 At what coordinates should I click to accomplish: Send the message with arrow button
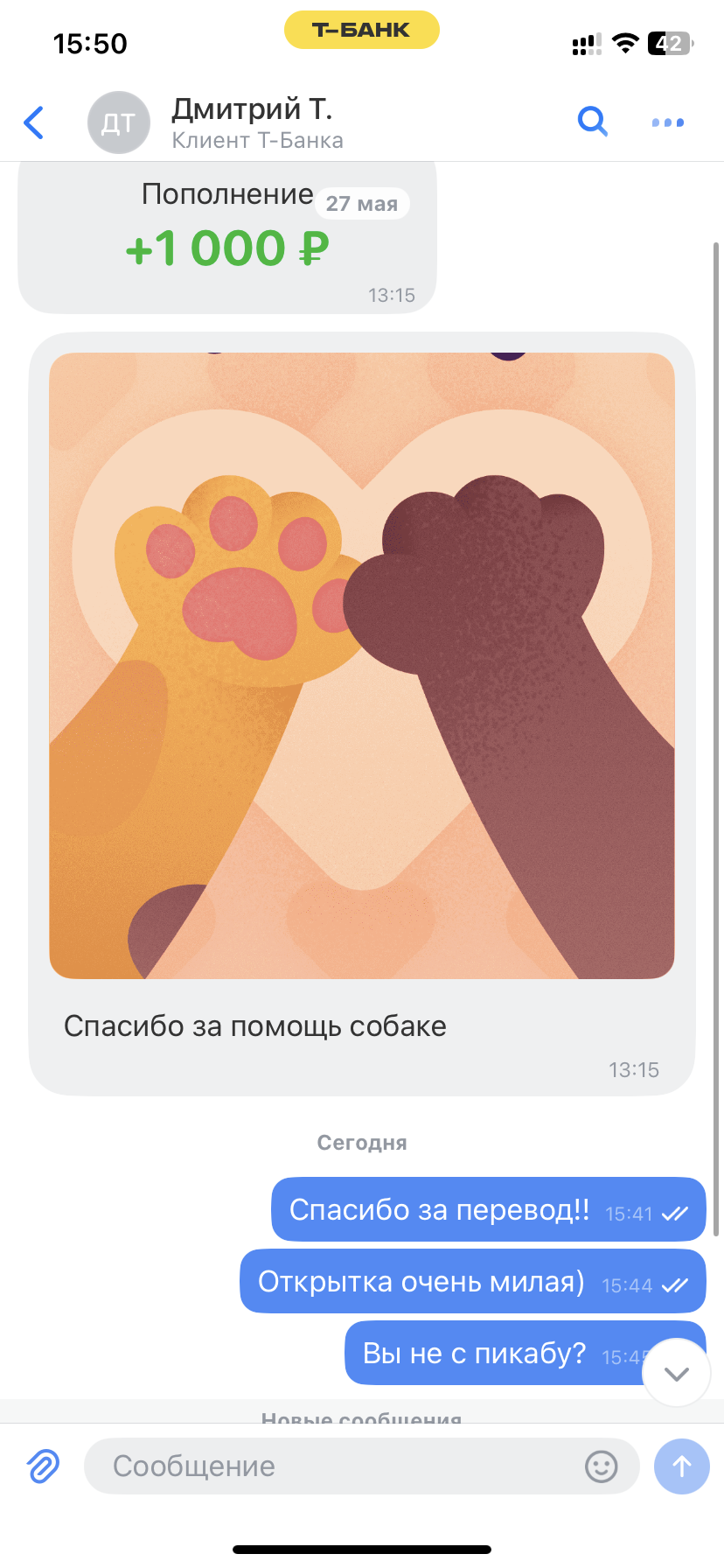point(681,1466)
